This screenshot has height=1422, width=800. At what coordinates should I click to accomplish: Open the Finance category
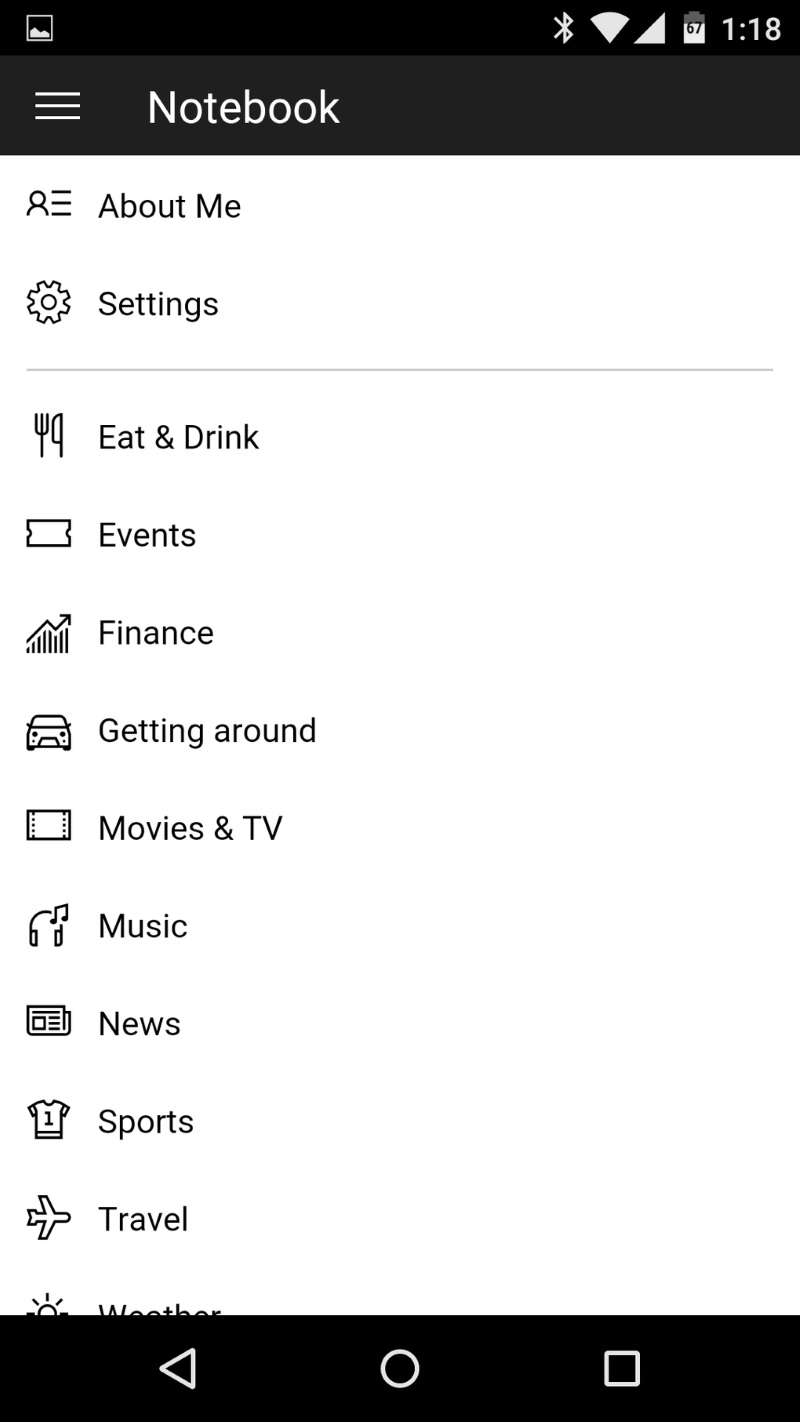[x=156, y=633]
